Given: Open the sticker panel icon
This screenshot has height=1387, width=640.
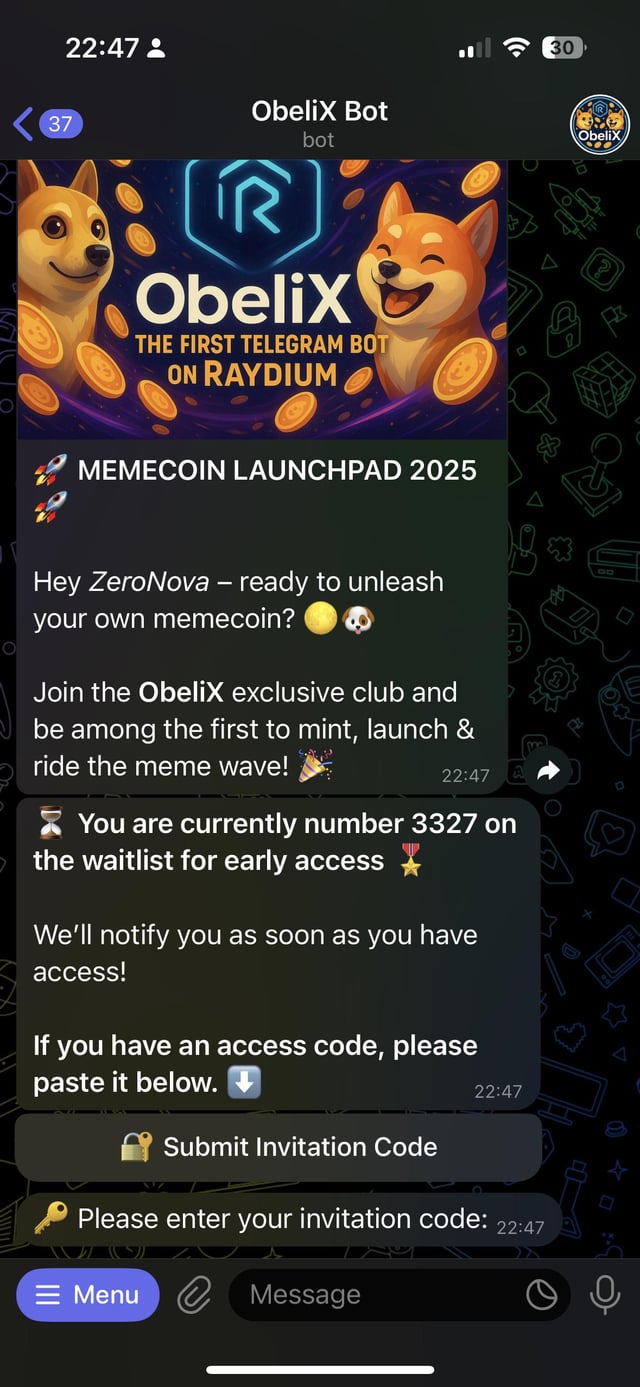Looking at the screenshot, I should (x=541, y=1295).
